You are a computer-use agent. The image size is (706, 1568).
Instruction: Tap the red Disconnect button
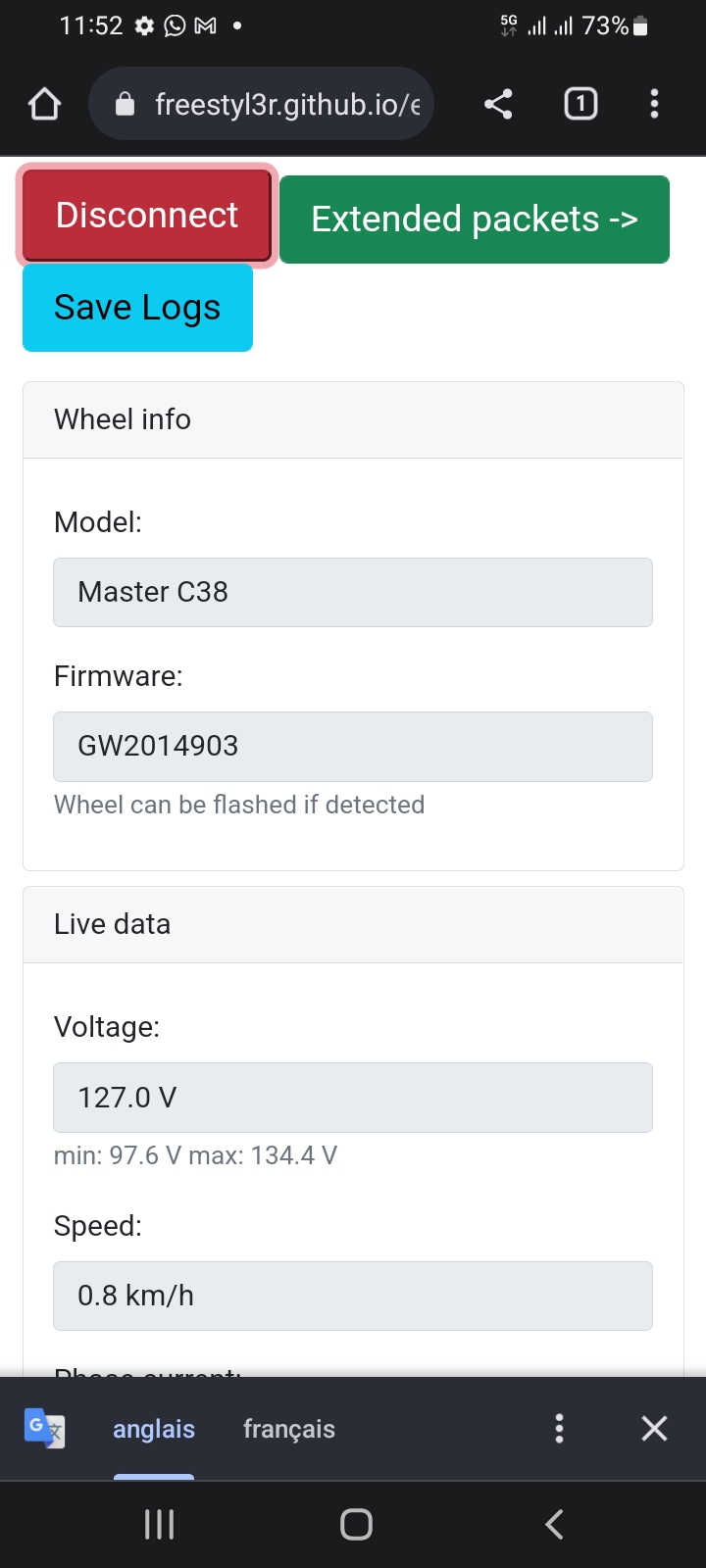tap(147, 216)
